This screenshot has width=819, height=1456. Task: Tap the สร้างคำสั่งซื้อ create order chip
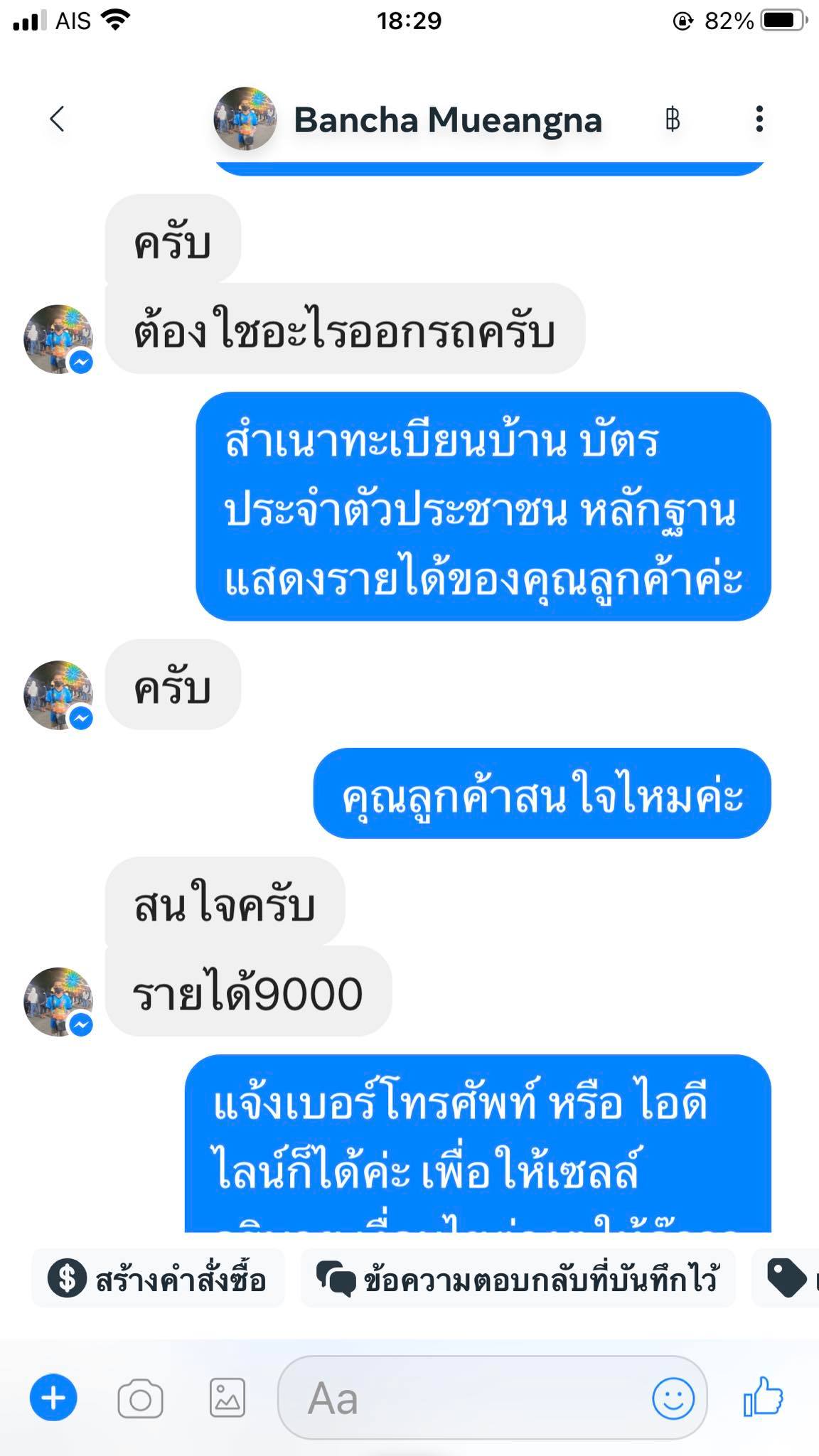[157, 1278]
